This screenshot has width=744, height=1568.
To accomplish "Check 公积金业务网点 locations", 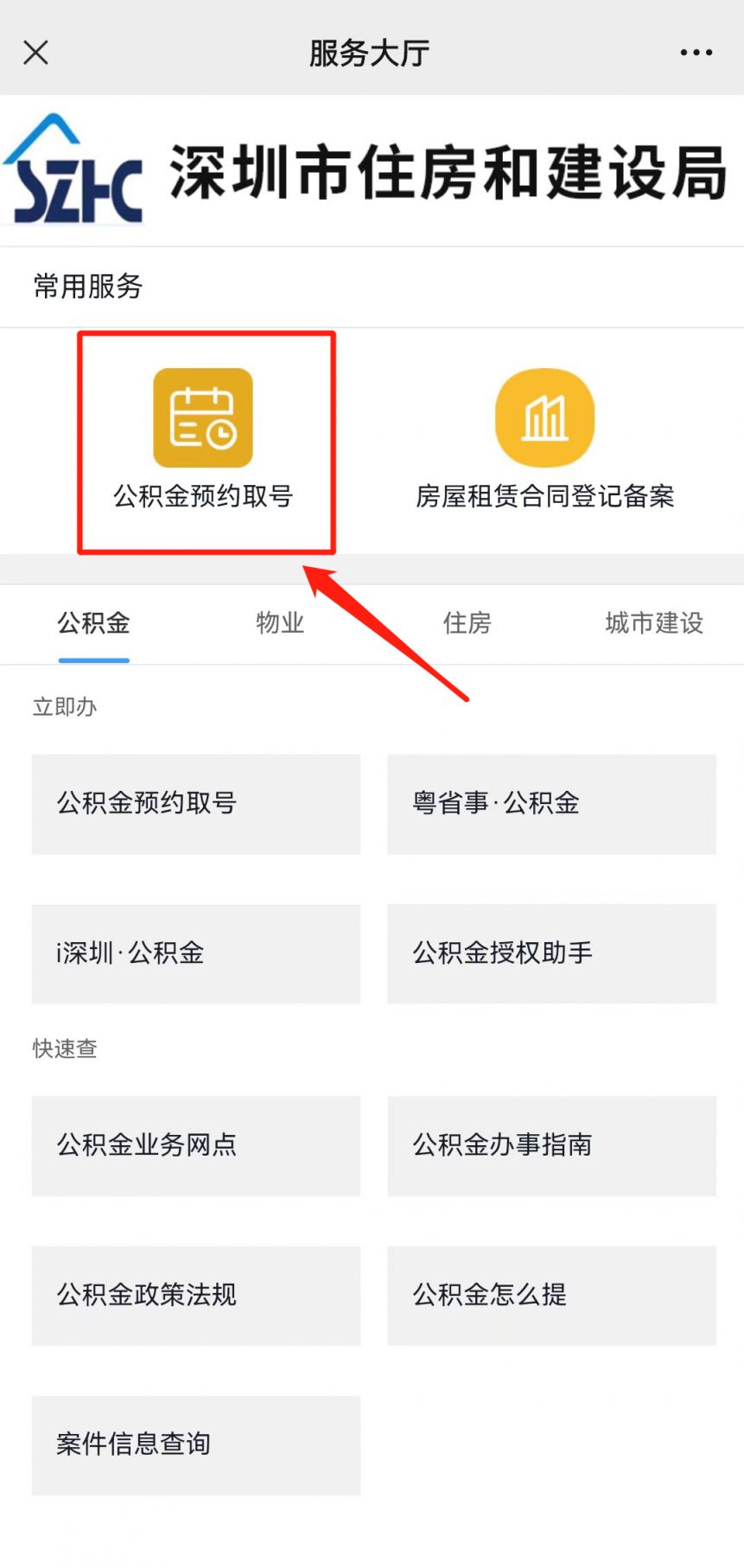I will click(195, 1146).
